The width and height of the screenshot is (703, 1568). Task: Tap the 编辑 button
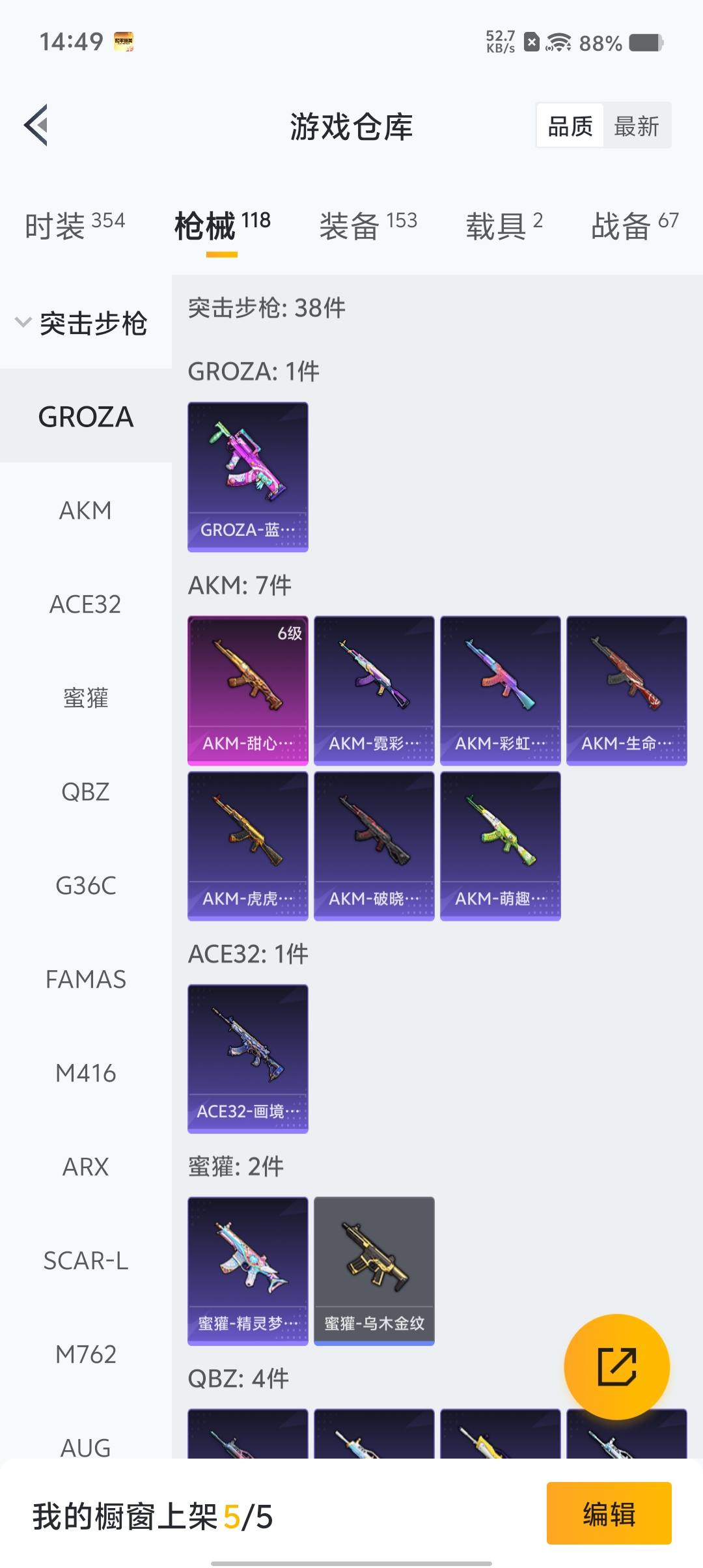[609, 1513]
